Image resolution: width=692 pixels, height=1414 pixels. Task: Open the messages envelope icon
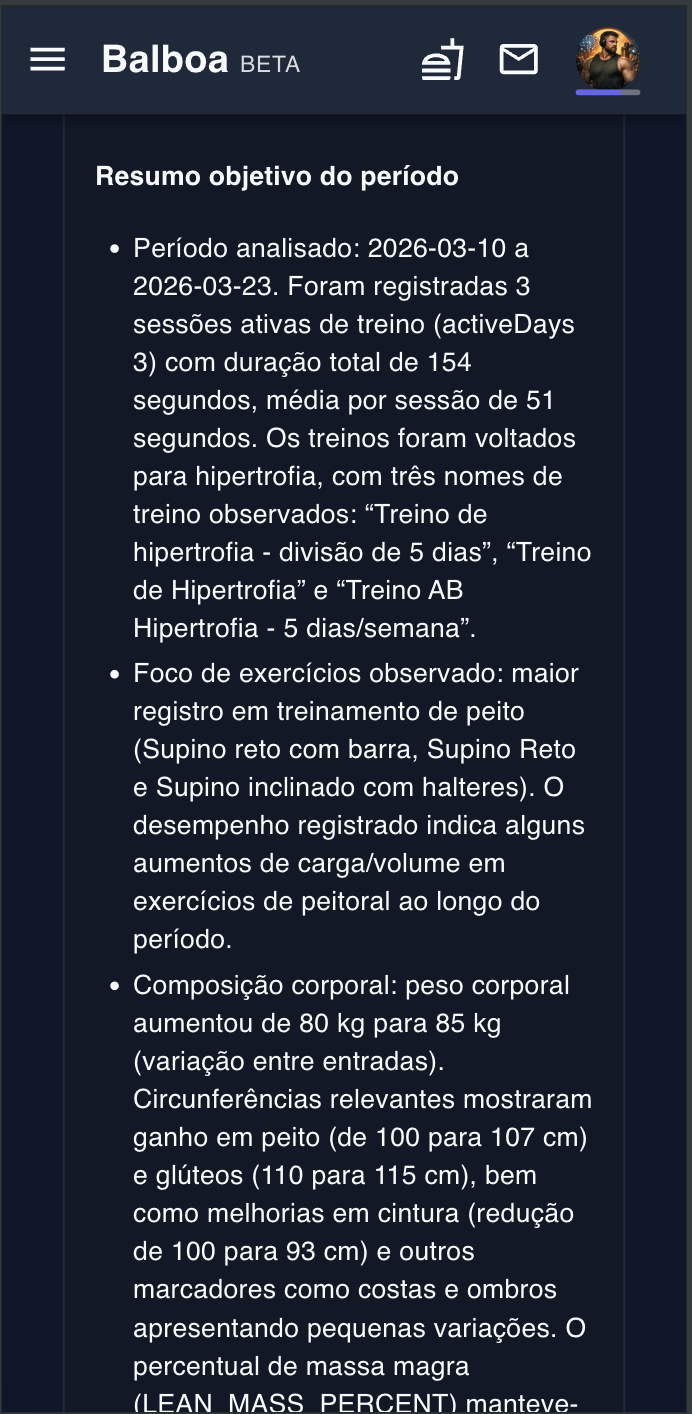(x=518, y=60)
